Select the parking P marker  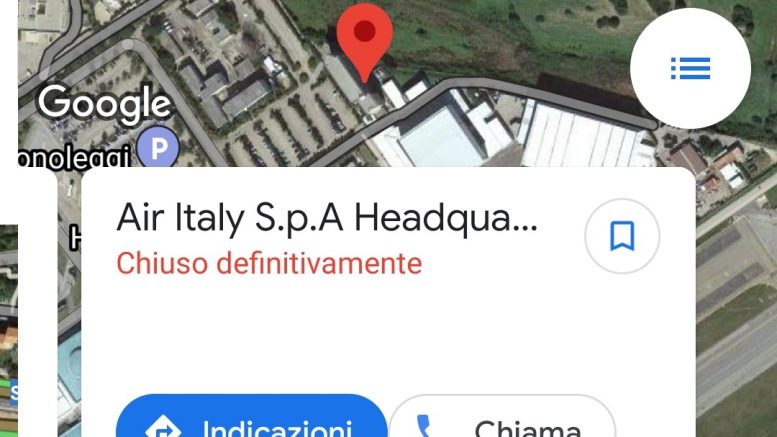point(158,148)
